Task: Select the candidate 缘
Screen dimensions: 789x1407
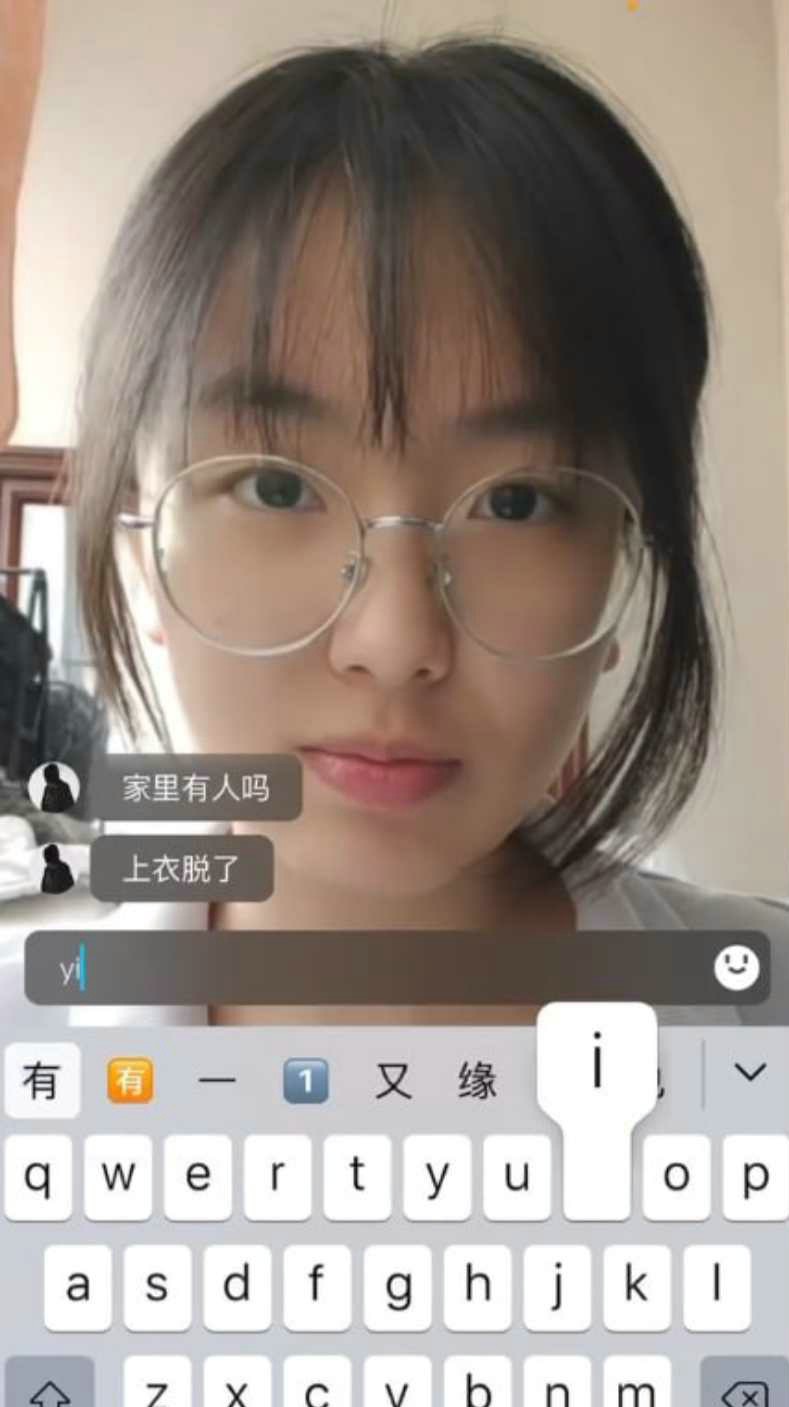Action: [477, 1081]
